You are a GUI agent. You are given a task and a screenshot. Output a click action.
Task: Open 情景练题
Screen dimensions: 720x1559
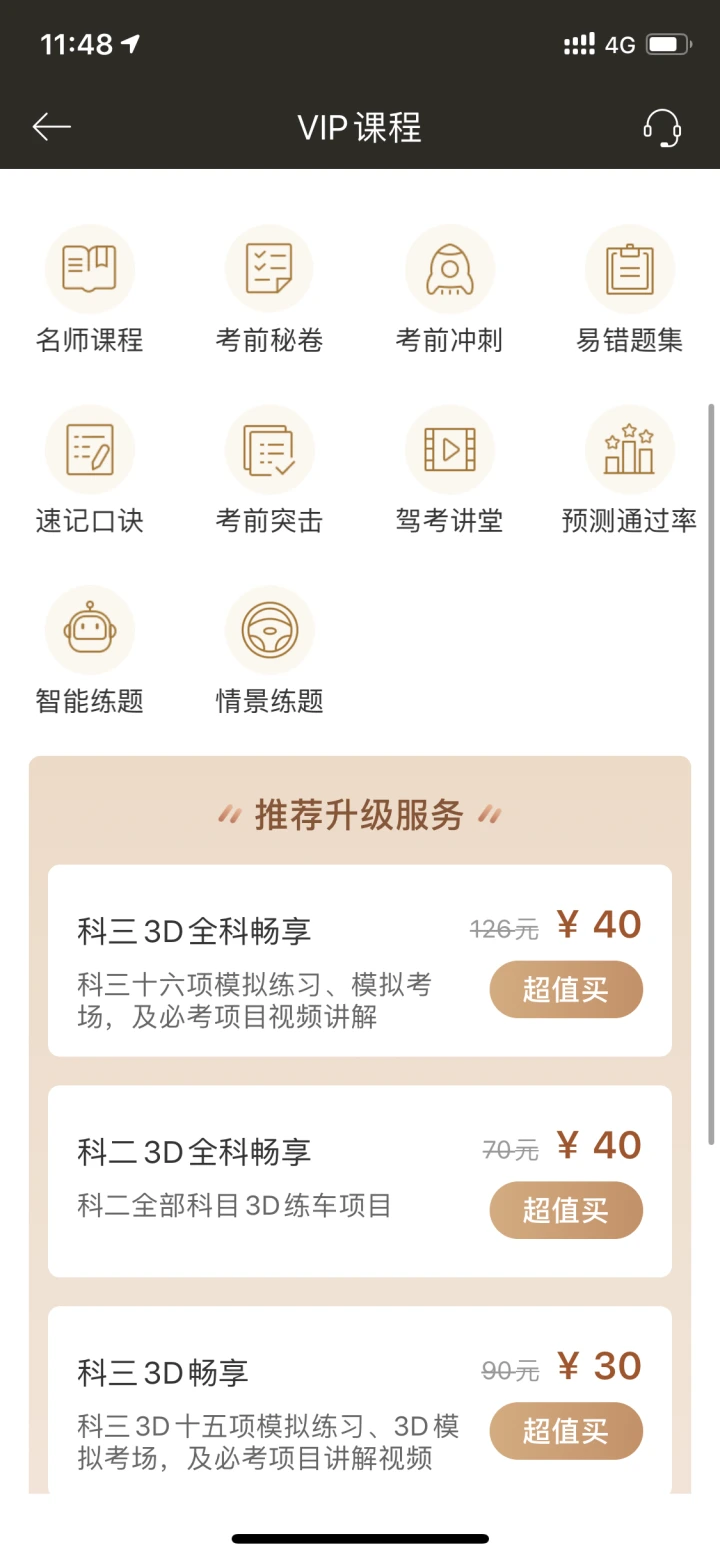point(270,630)
